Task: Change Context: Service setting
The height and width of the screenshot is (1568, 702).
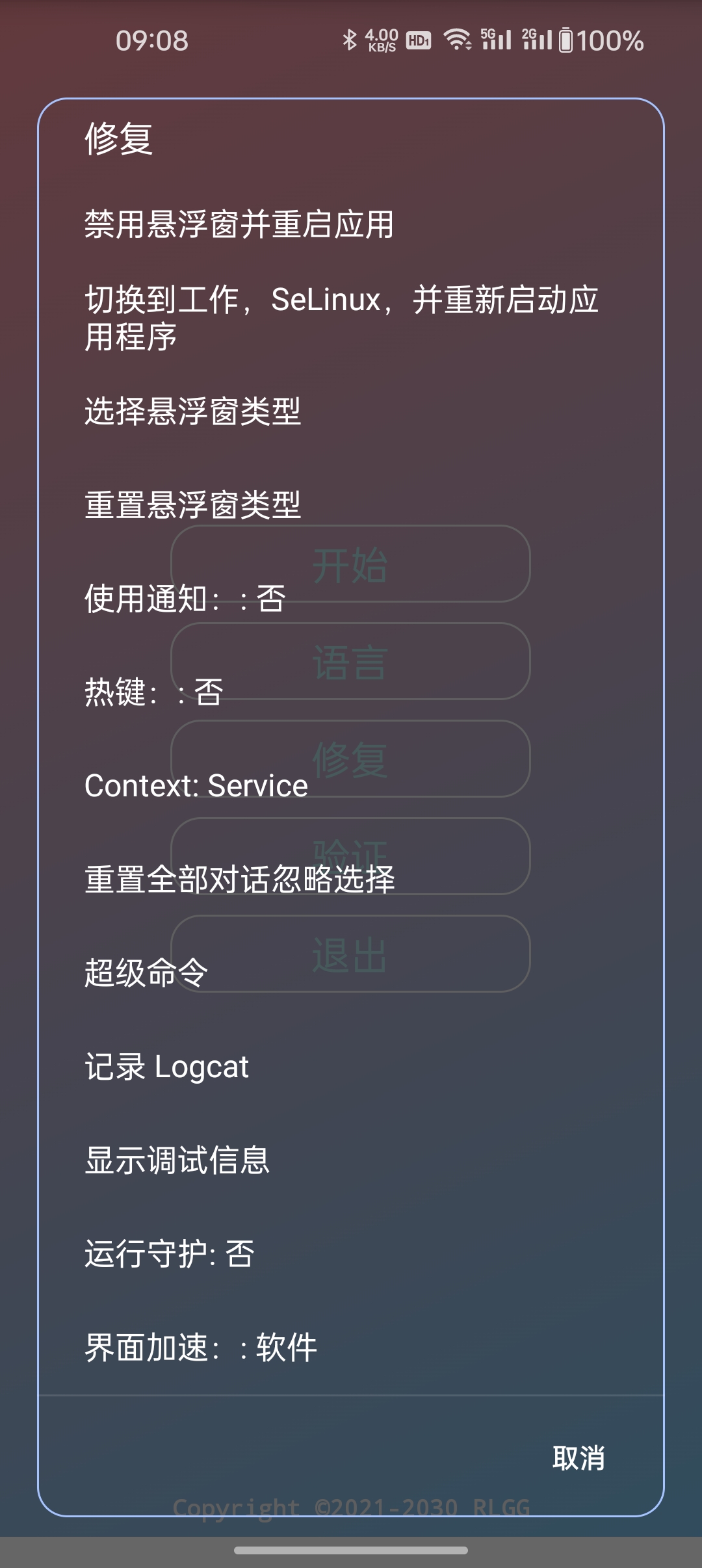Action: click(x=195, y=786)
